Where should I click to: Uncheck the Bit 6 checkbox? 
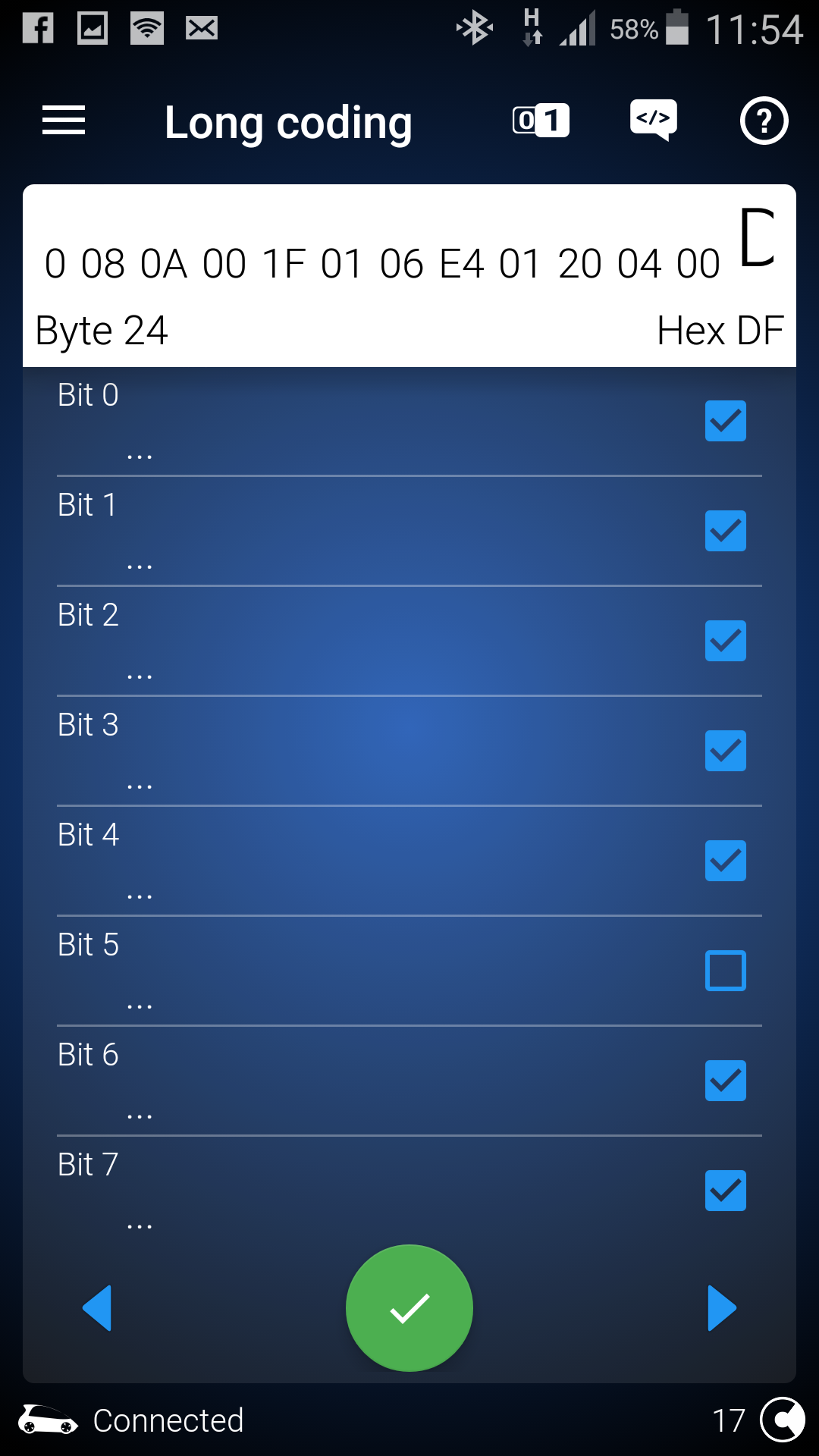(726, 1081)
